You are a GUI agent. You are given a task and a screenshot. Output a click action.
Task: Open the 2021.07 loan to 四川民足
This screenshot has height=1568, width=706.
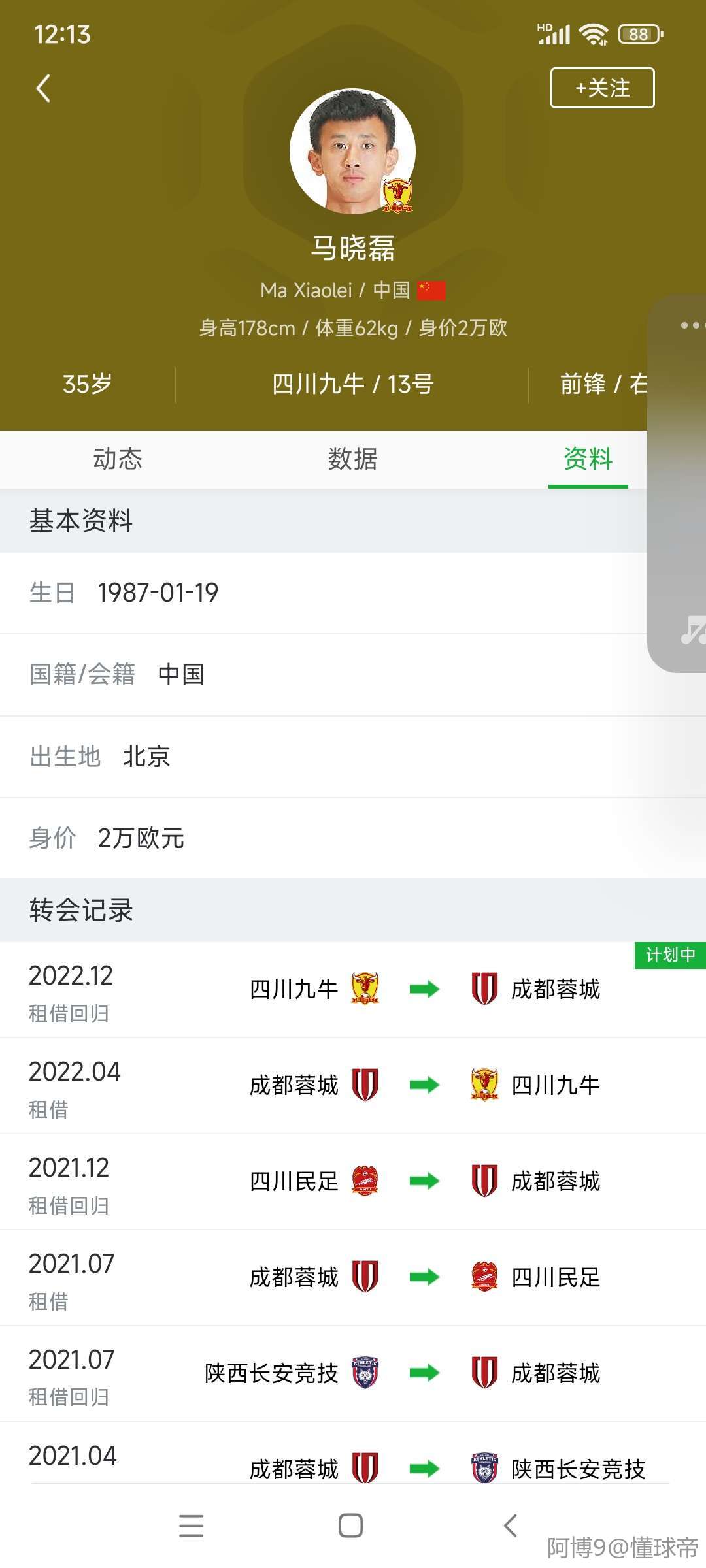pos(353,1278)
